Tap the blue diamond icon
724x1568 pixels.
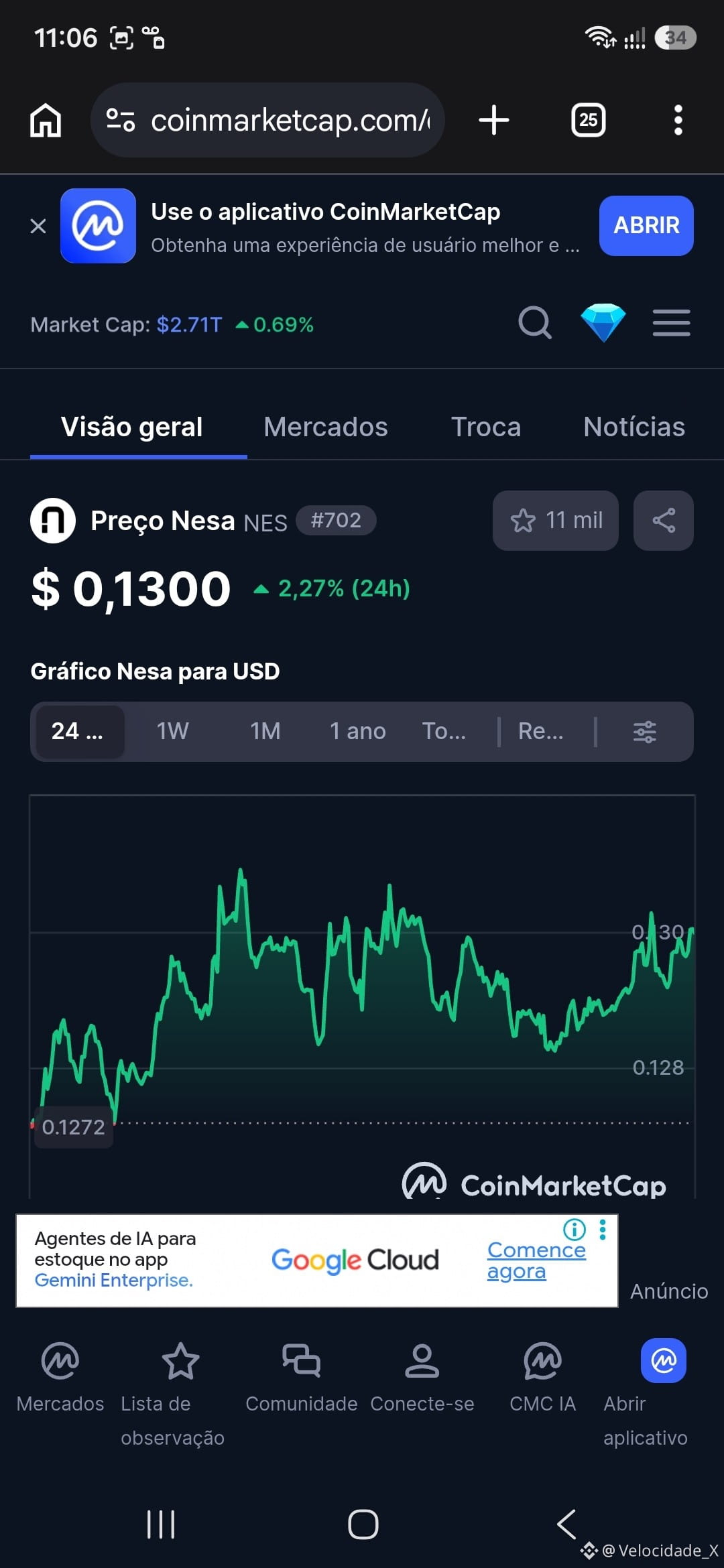(603, 323)
